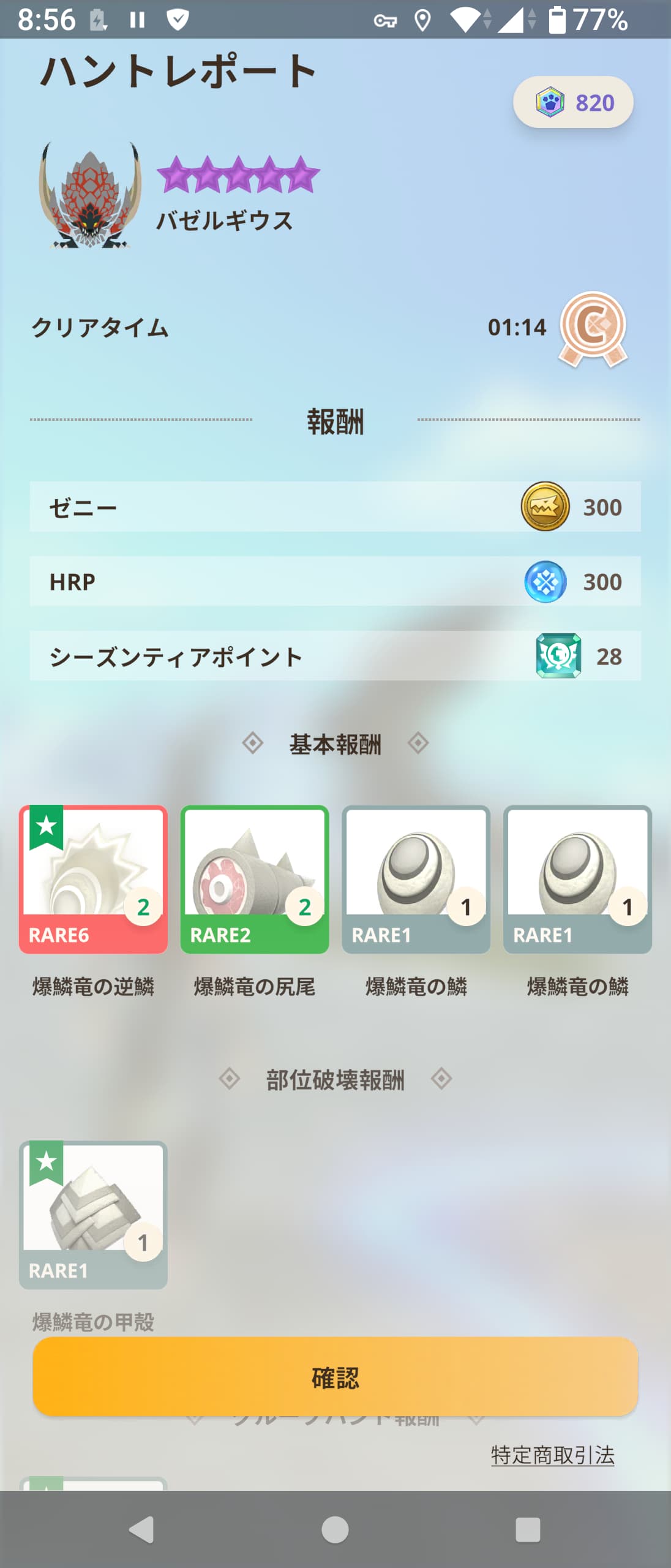Go to the home screen
The width and height of the screenshot is (671, 1568).
335,1529
